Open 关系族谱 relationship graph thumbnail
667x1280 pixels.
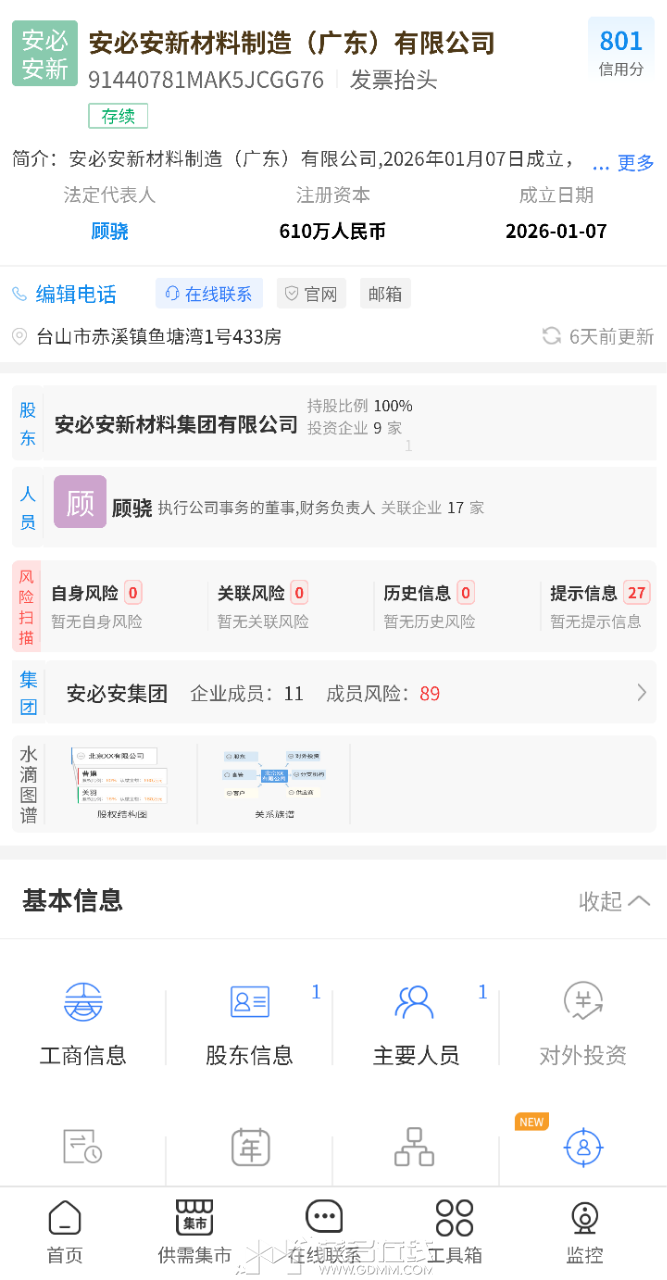(x=274, y=785)
